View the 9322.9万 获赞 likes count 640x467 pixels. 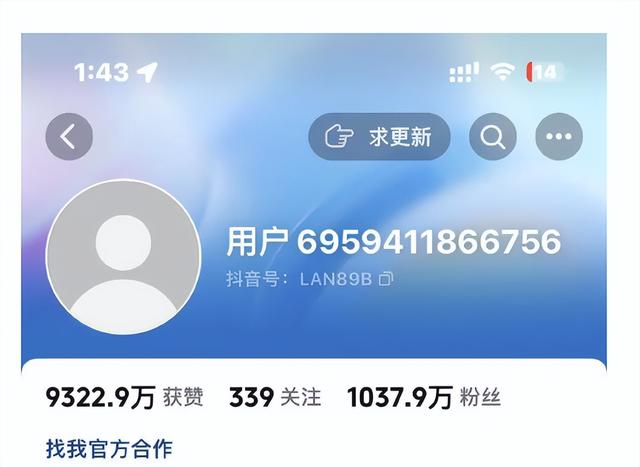[x=124, y=397]
